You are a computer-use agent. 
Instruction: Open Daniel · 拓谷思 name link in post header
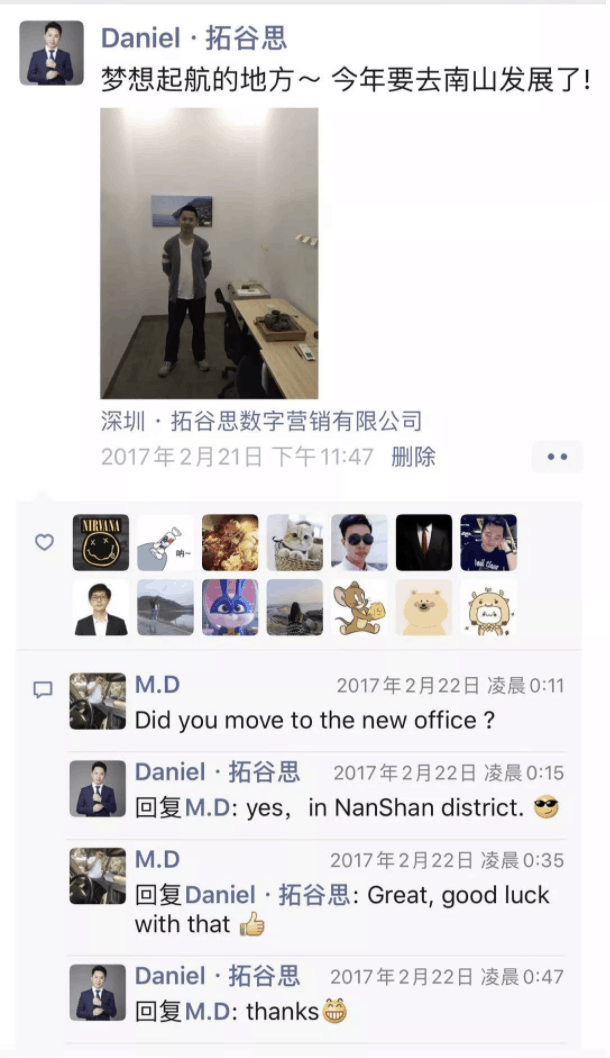pos(194,39)
